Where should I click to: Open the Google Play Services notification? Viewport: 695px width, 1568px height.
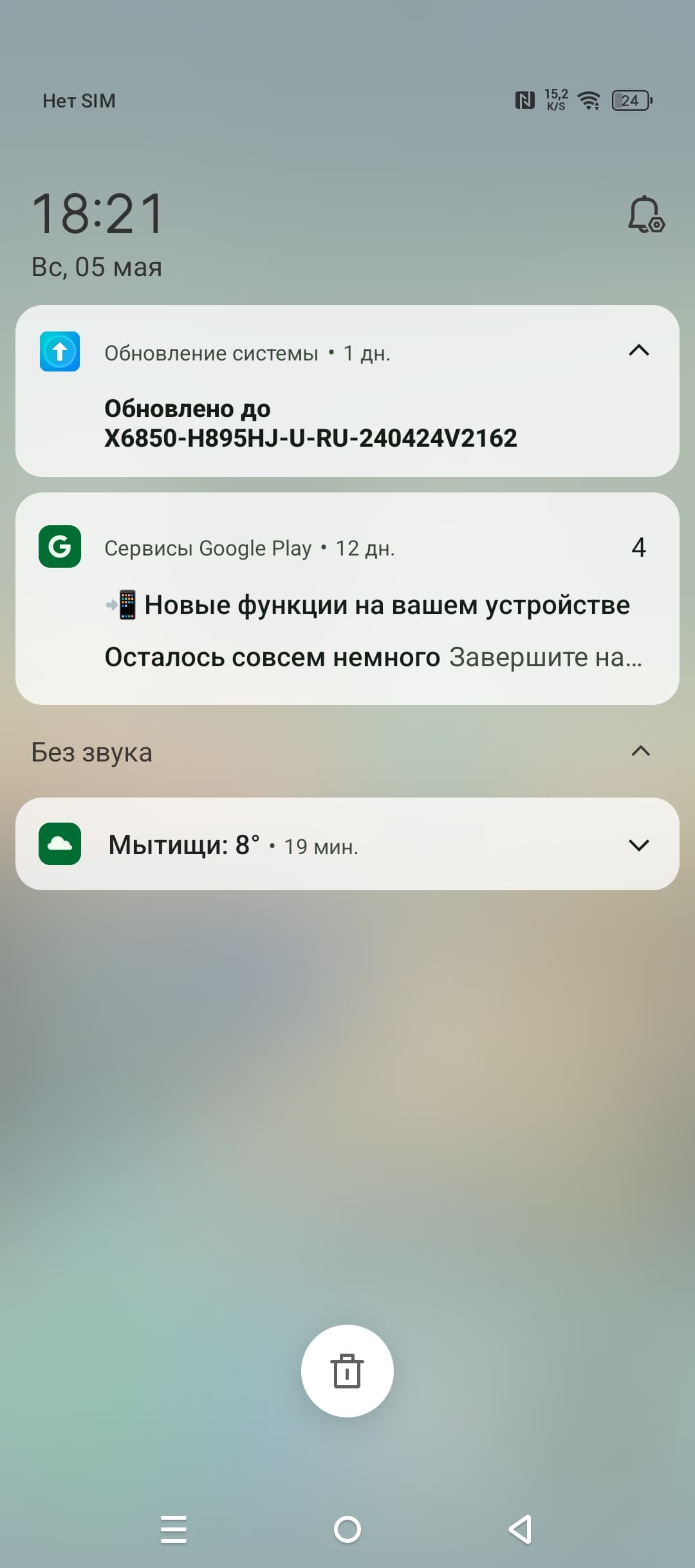(367, 605)
